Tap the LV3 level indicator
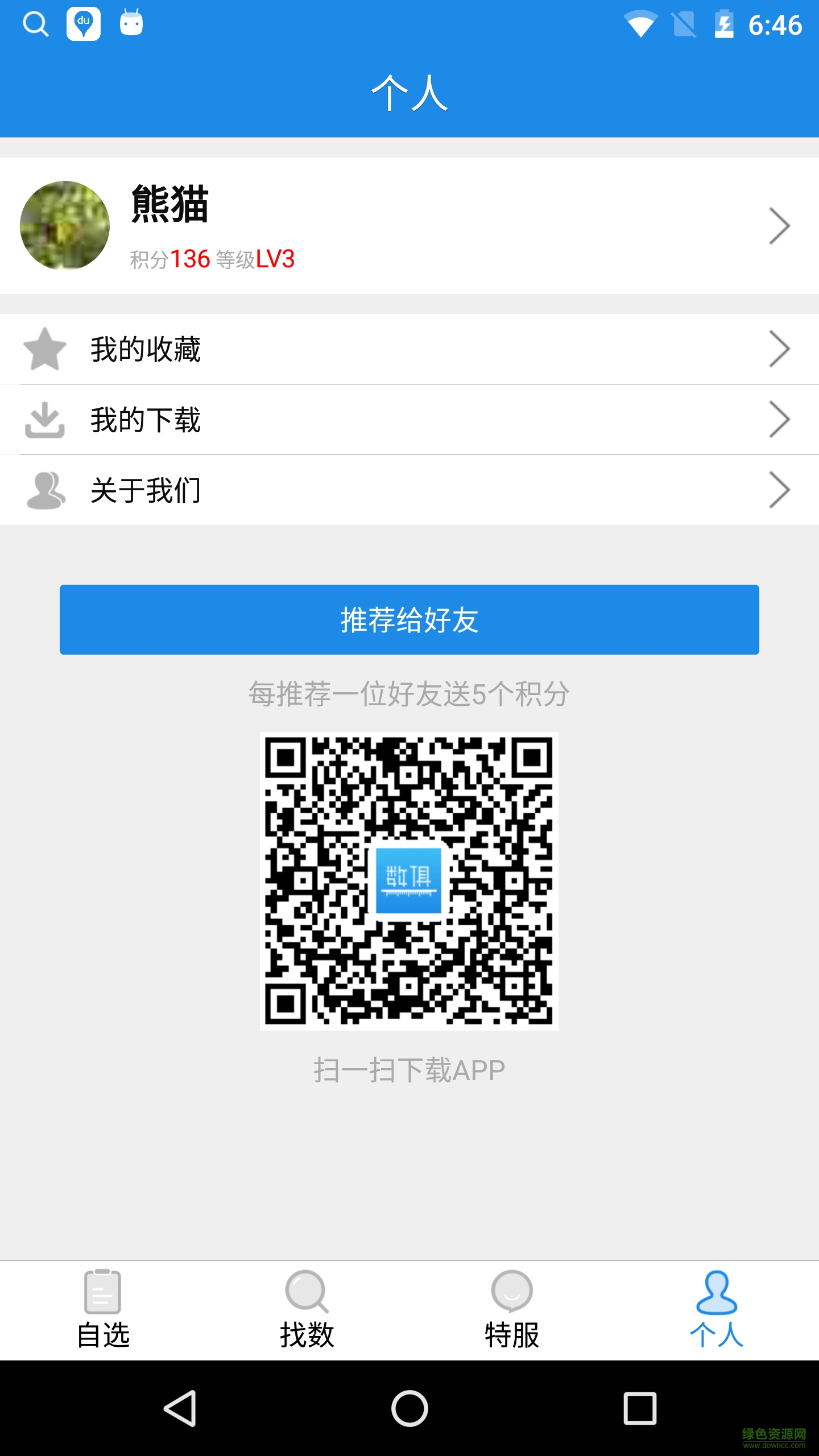This screenshot has width=819, height=1456. [276, 259]
